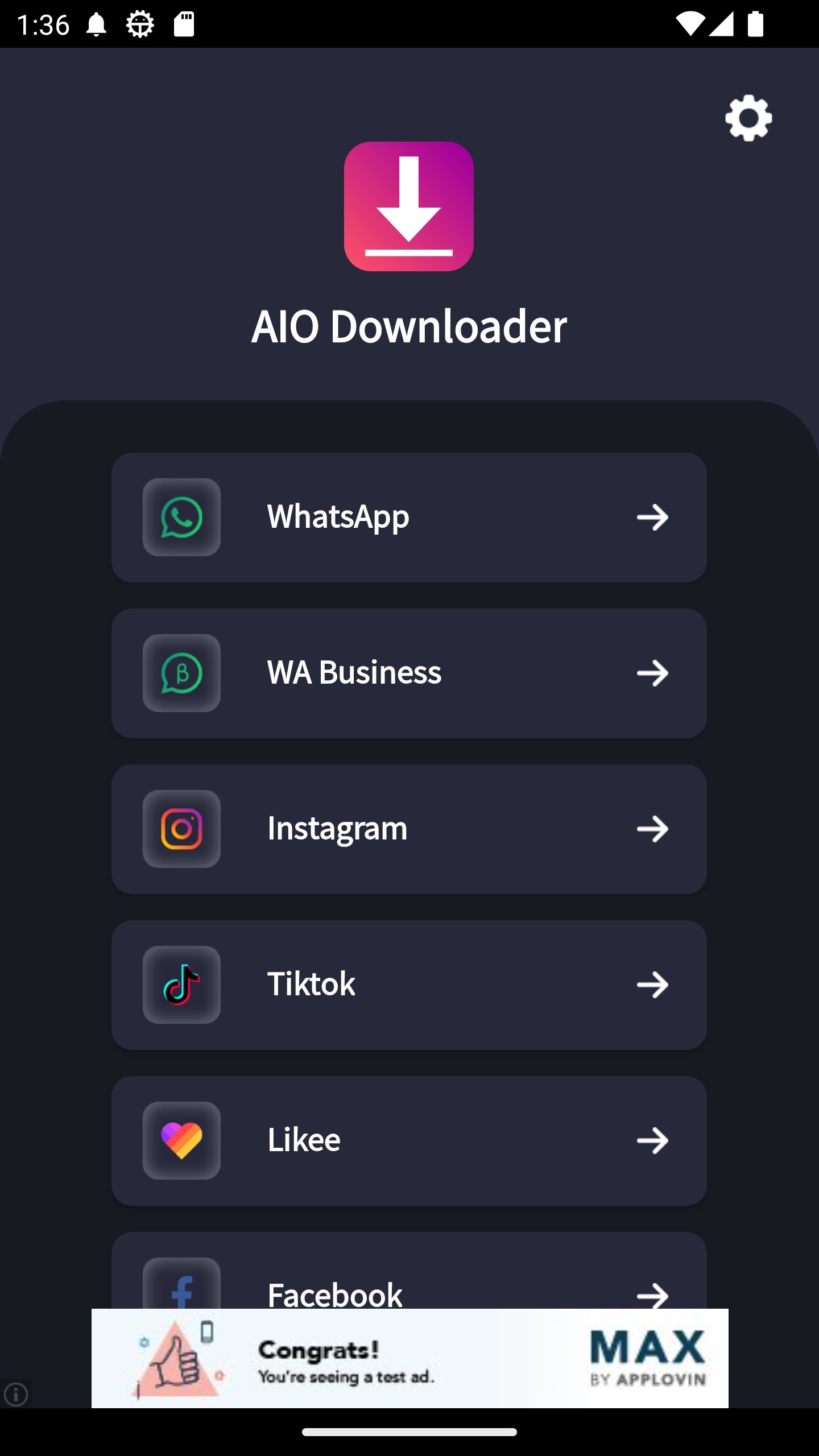Select the Likee heart icon

coord(181,1140)
